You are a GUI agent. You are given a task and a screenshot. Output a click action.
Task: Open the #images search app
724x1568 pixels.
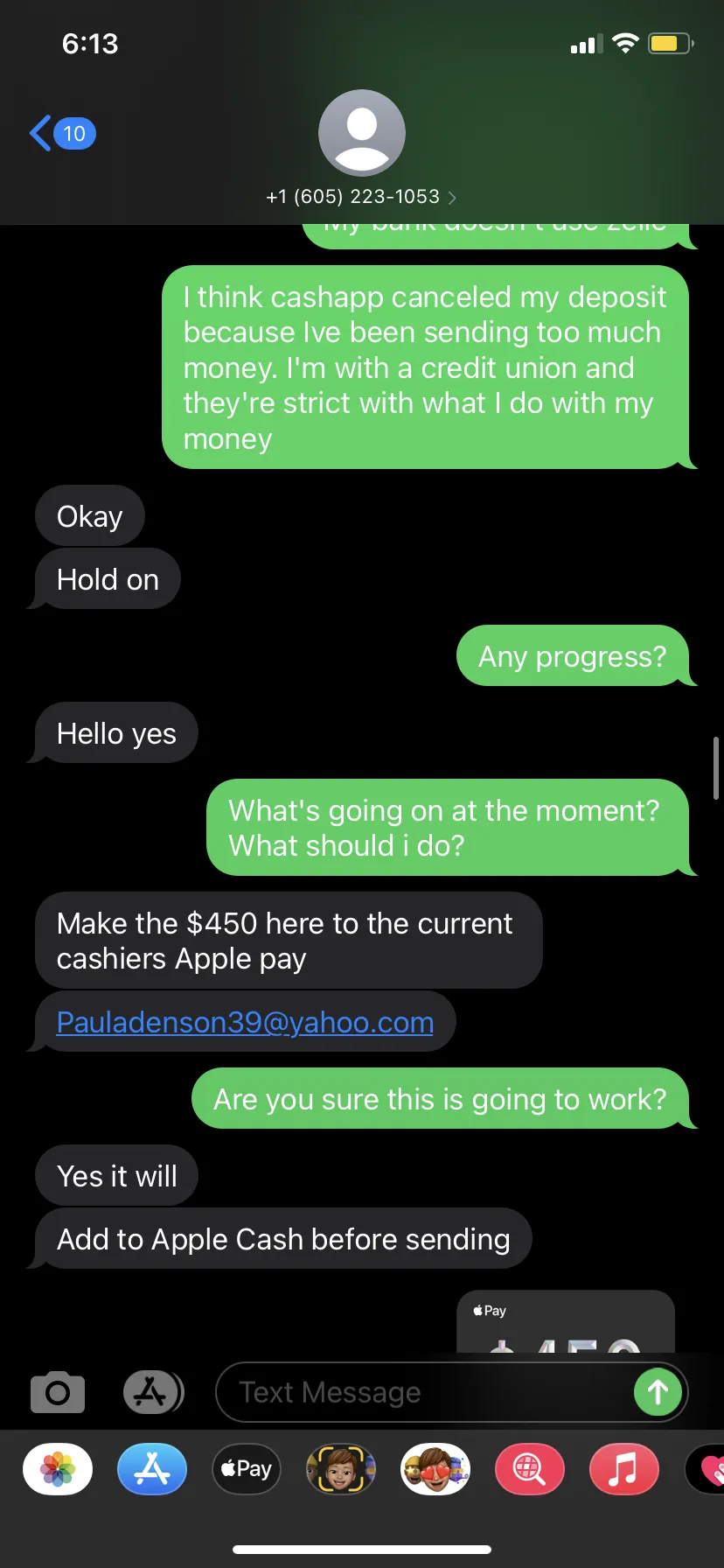coord(530,1468)
